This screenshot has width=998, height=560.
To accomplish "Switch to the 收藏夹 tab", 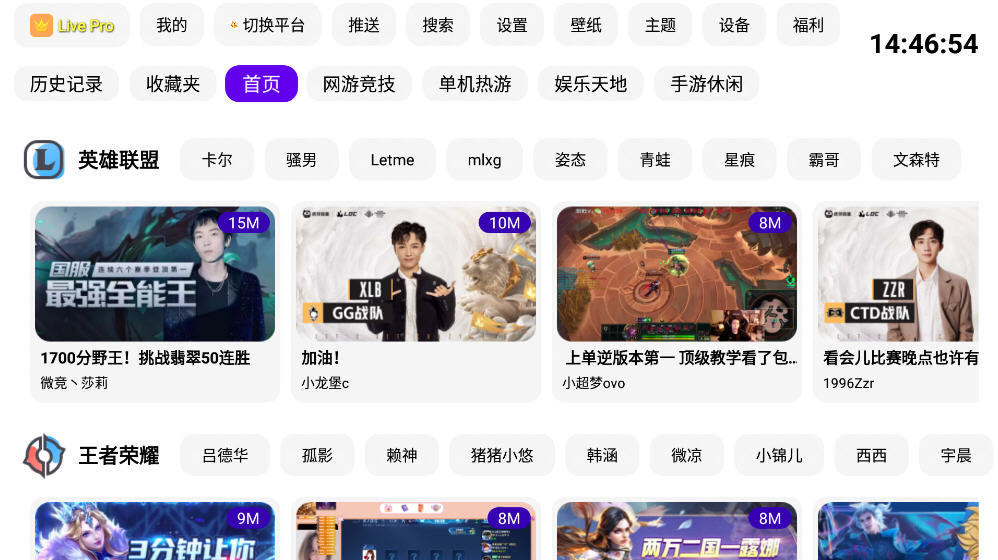I will [173, 84].
